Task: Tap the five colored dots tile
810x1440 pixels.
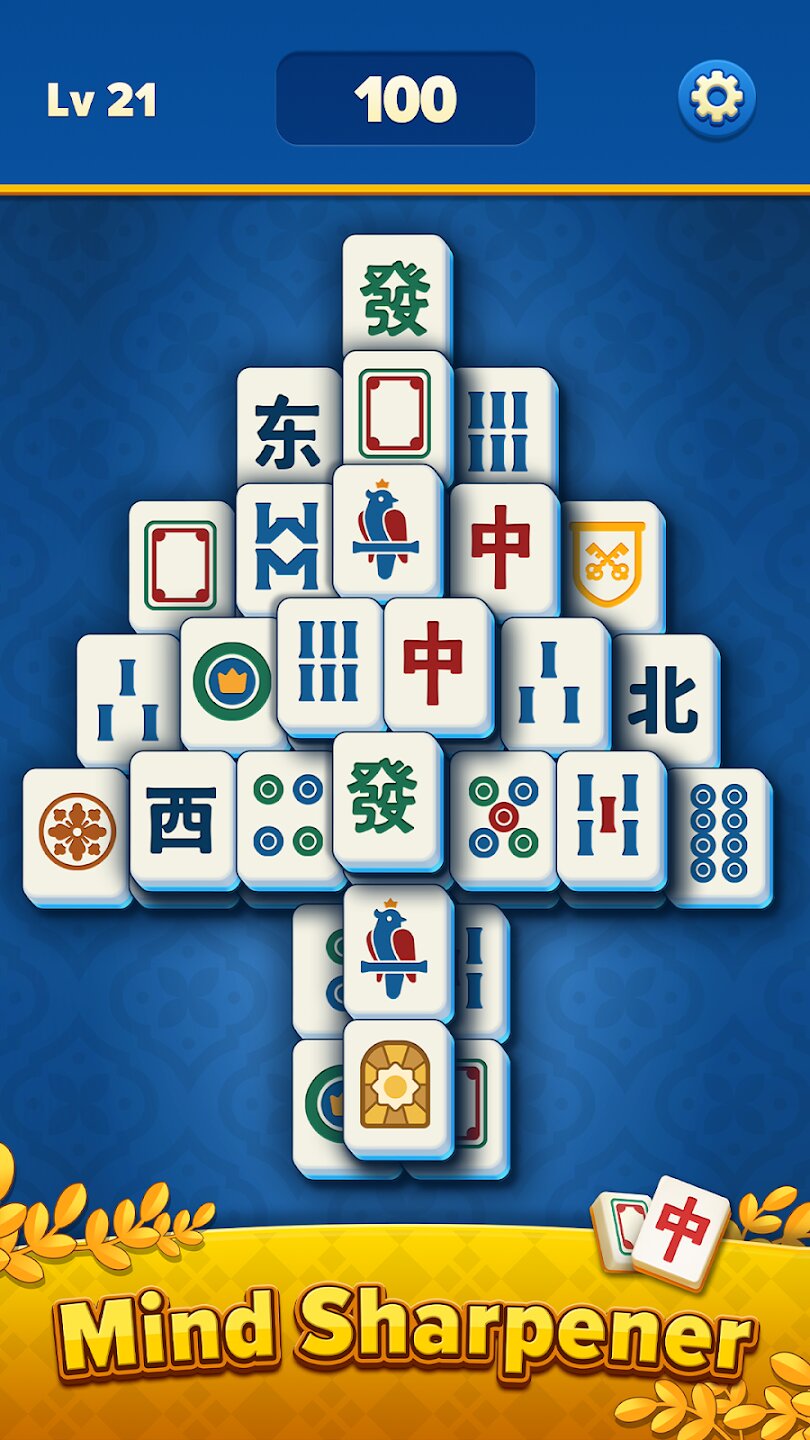Action: pos(502,816)
